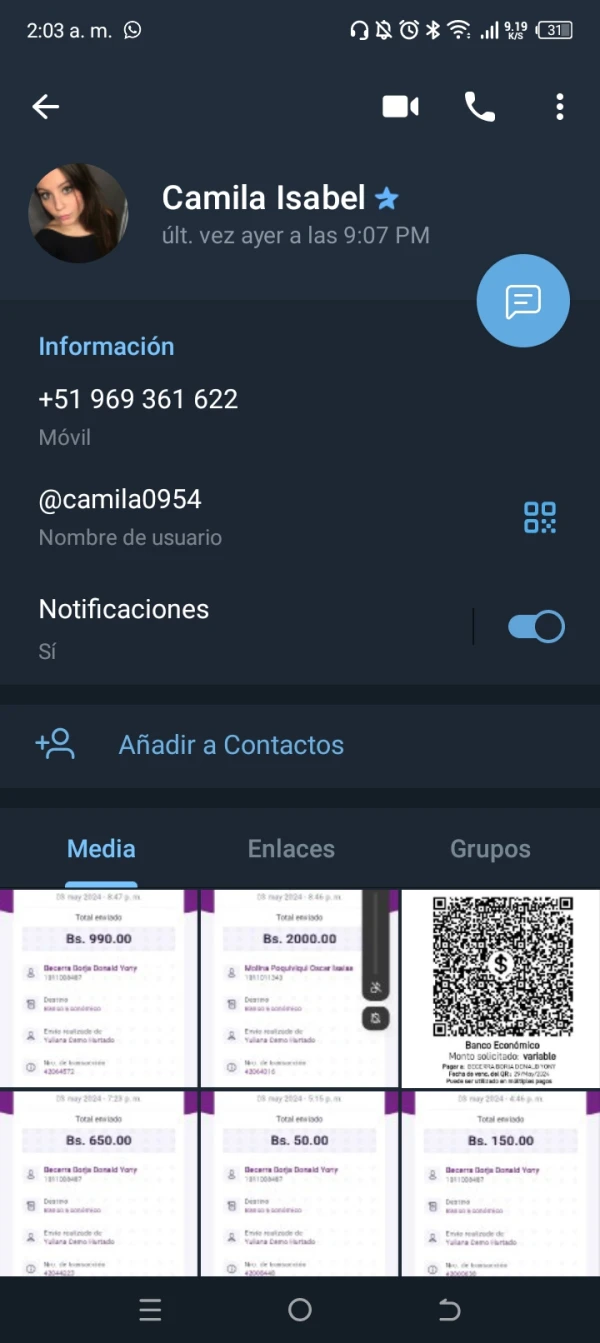Open the Notificaciones settings row
This screenshot has height=1343, width=600.
pos(200,627)
